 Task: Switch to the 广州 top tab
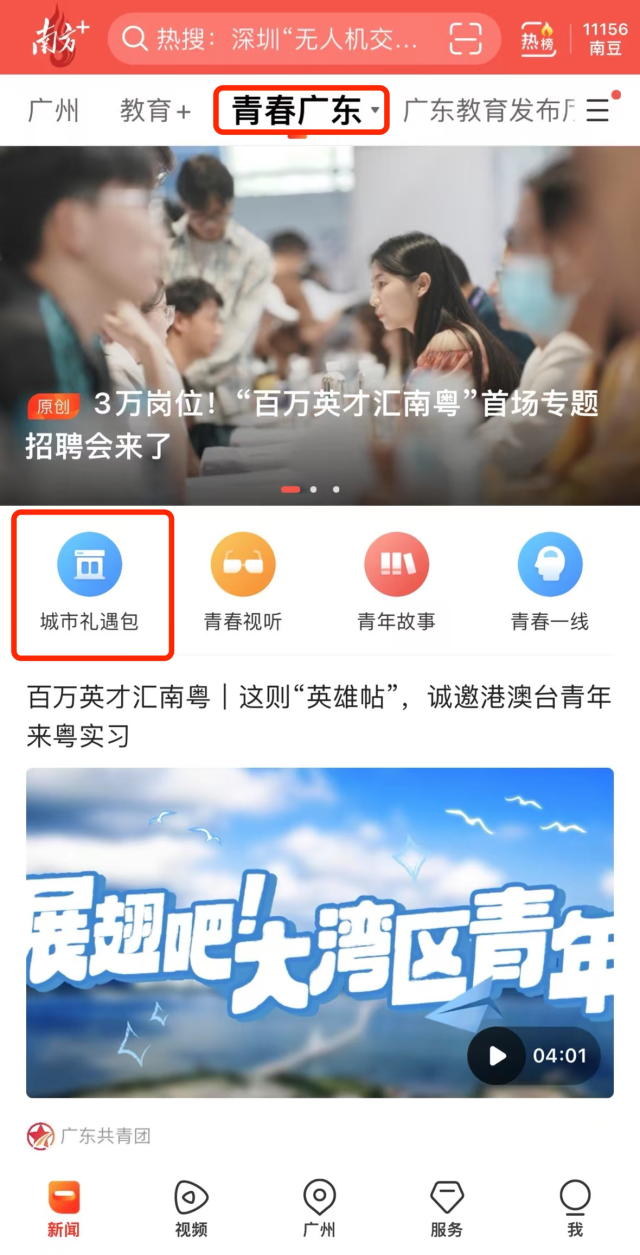(53, 110)
